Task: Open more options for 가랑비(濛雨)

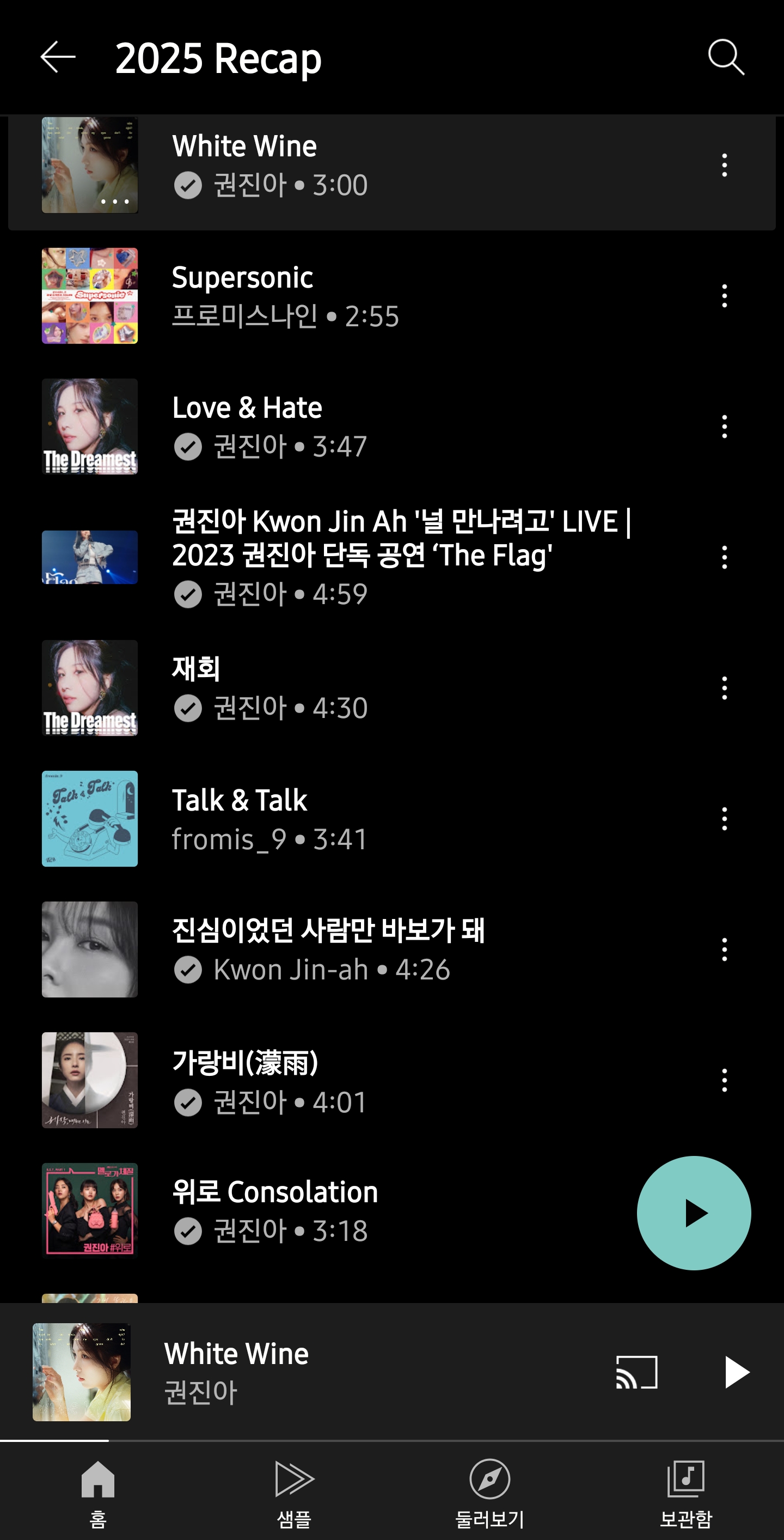Action: [724, 1080]
